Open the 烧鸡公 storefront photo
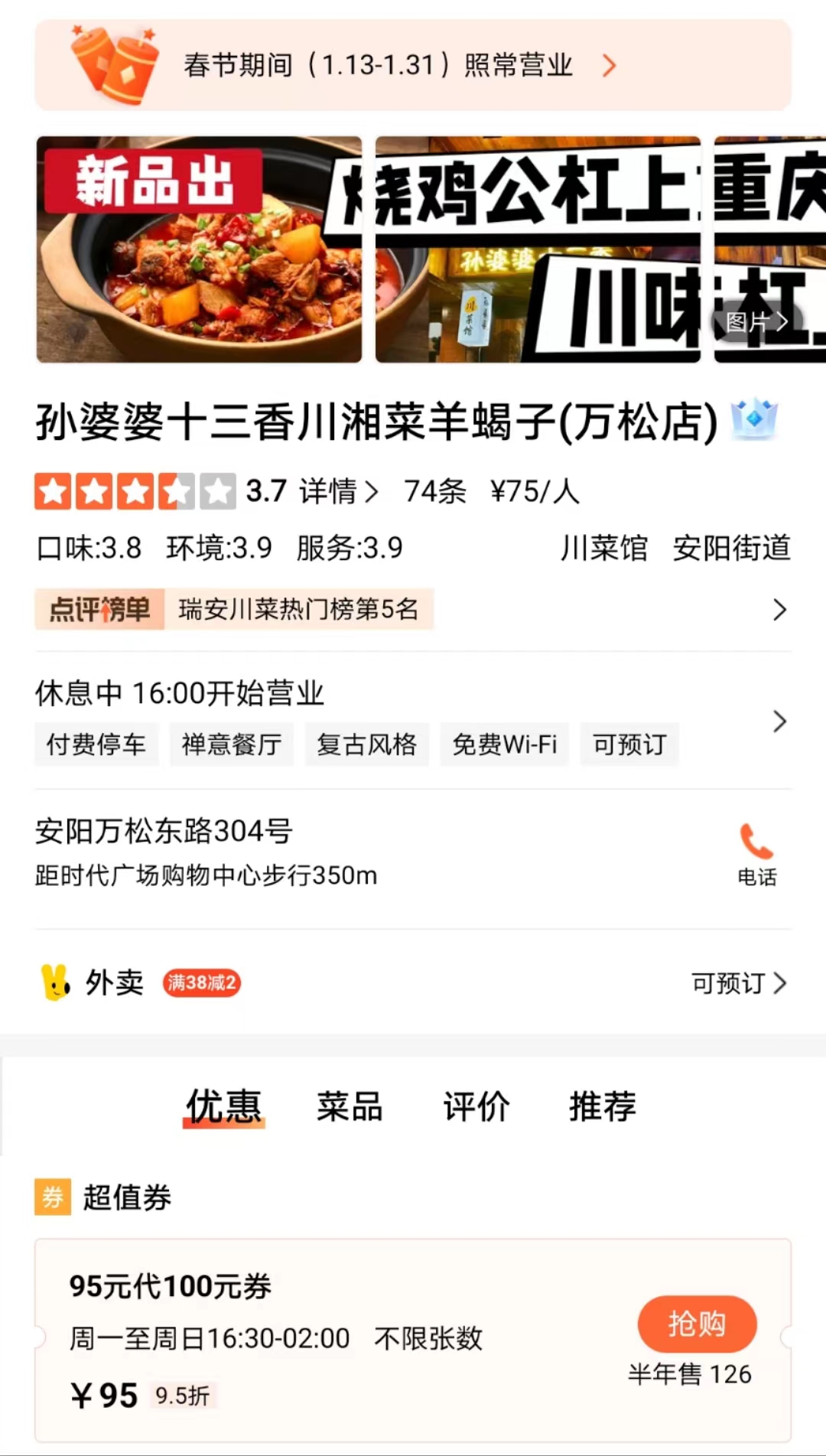Viewport: 826px width, 1456px height. (538, 249)
